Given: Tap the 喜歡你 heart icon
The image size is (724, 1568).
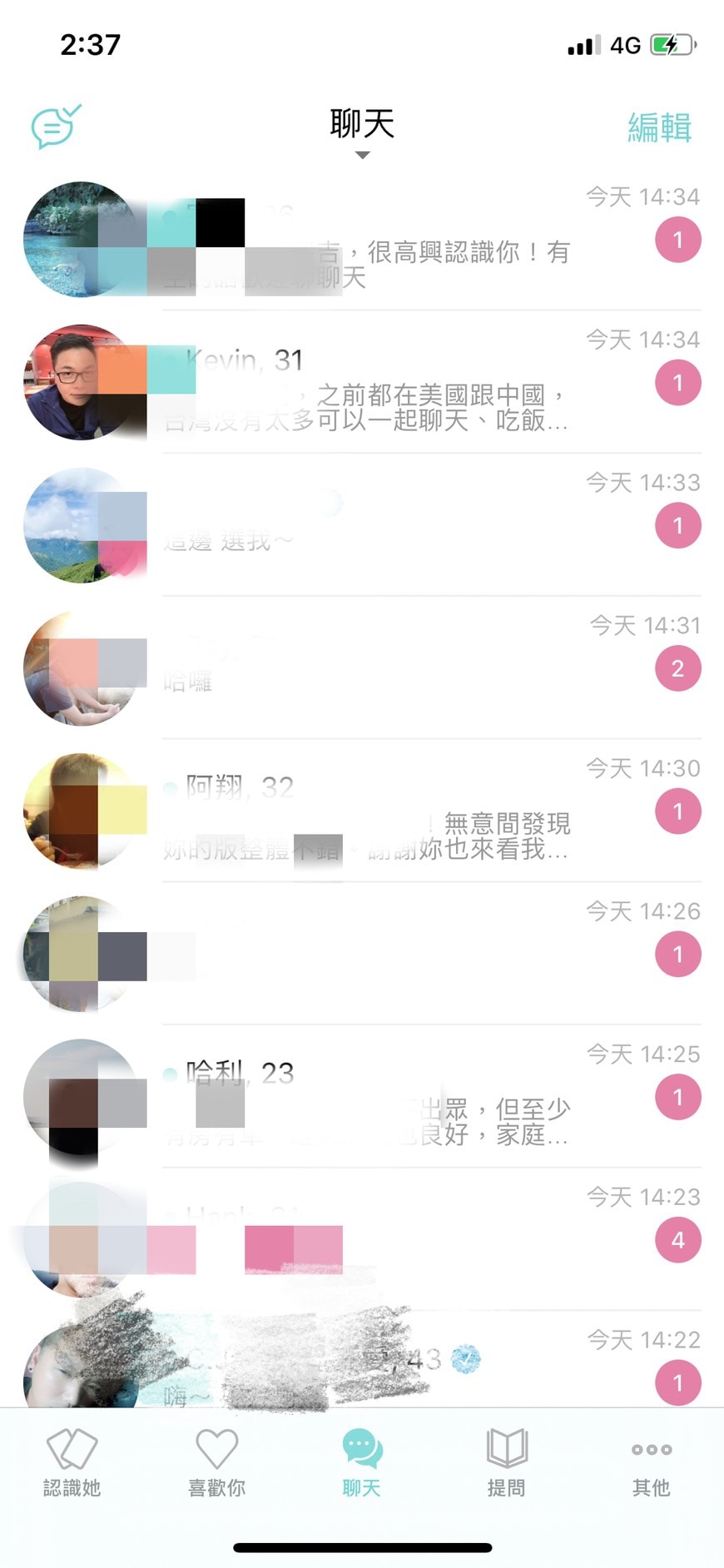Looking at the screenshot, I should tap(216, 1447).
